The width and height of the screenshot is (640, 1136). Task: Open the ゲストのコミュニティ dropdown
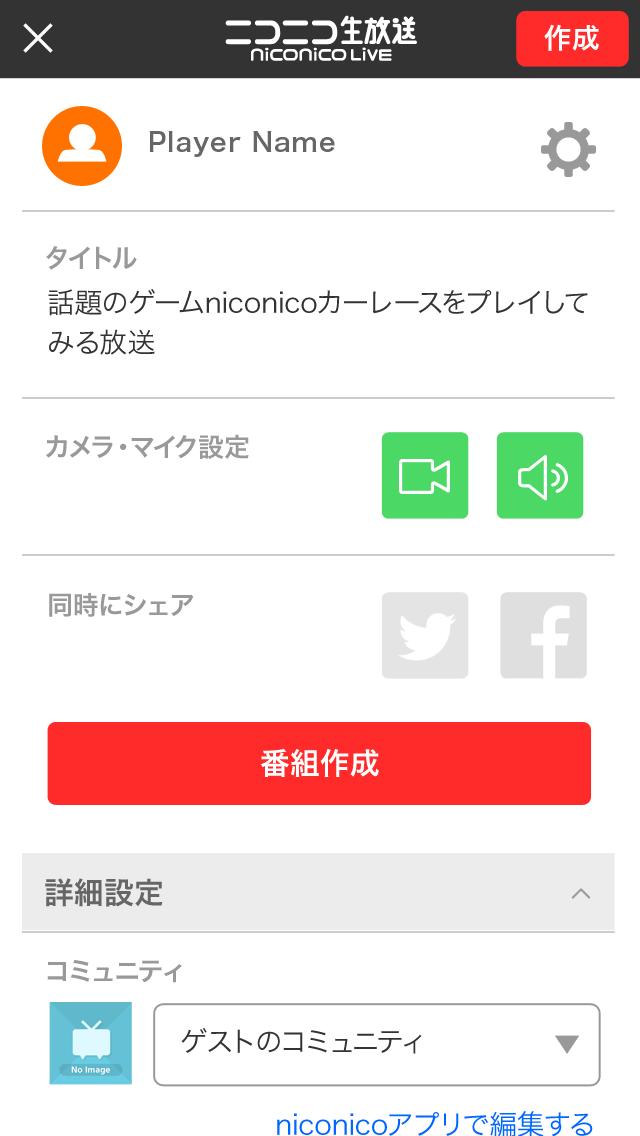point(376,1044)
